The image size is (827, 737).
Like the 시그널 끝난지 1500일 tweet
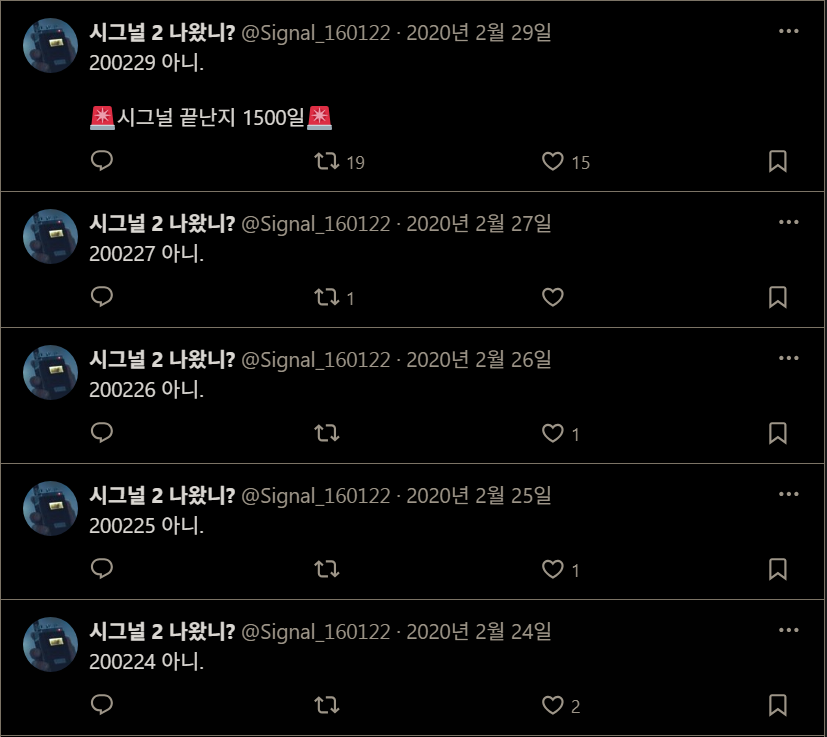[553, 161]
